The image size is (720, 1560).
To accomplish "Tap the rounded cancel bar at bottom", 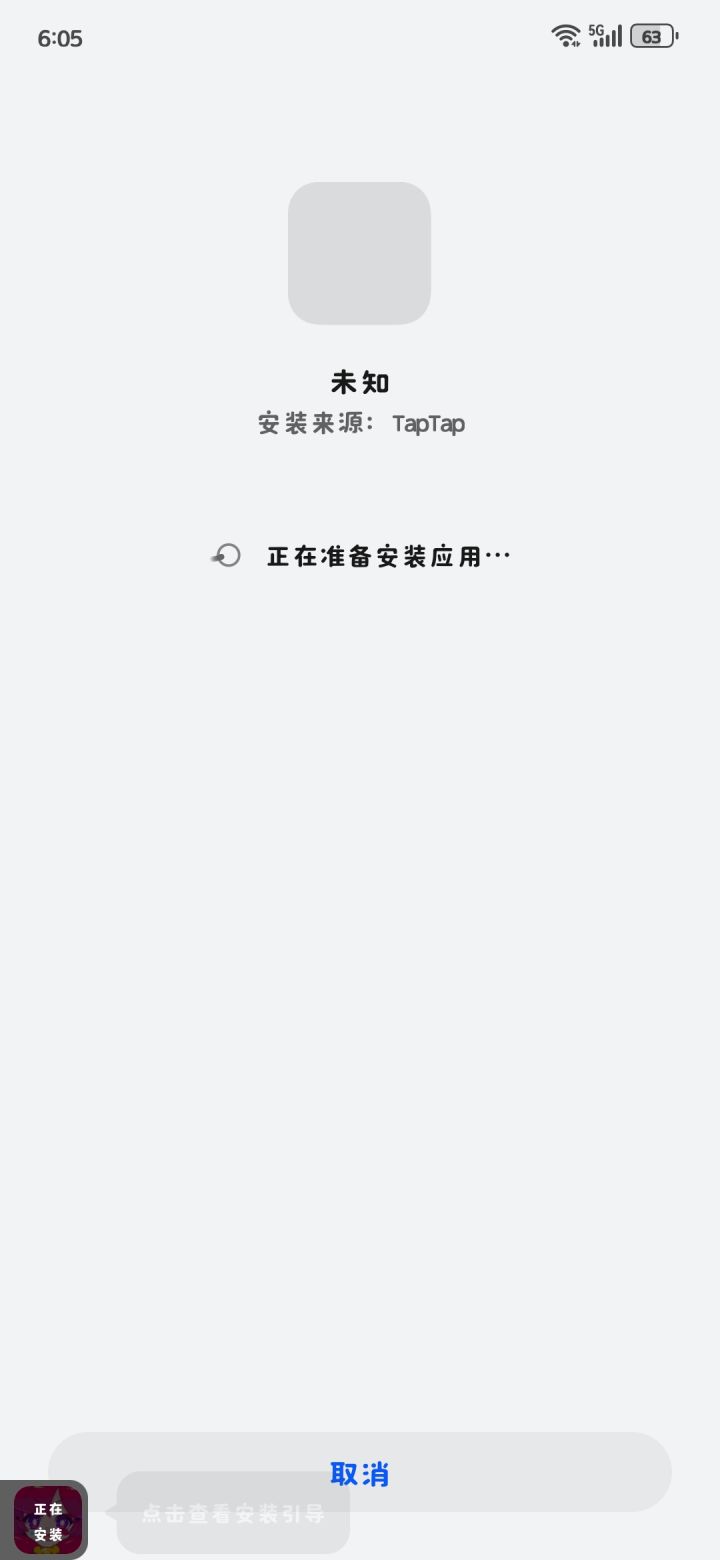I will (359, 1474).
